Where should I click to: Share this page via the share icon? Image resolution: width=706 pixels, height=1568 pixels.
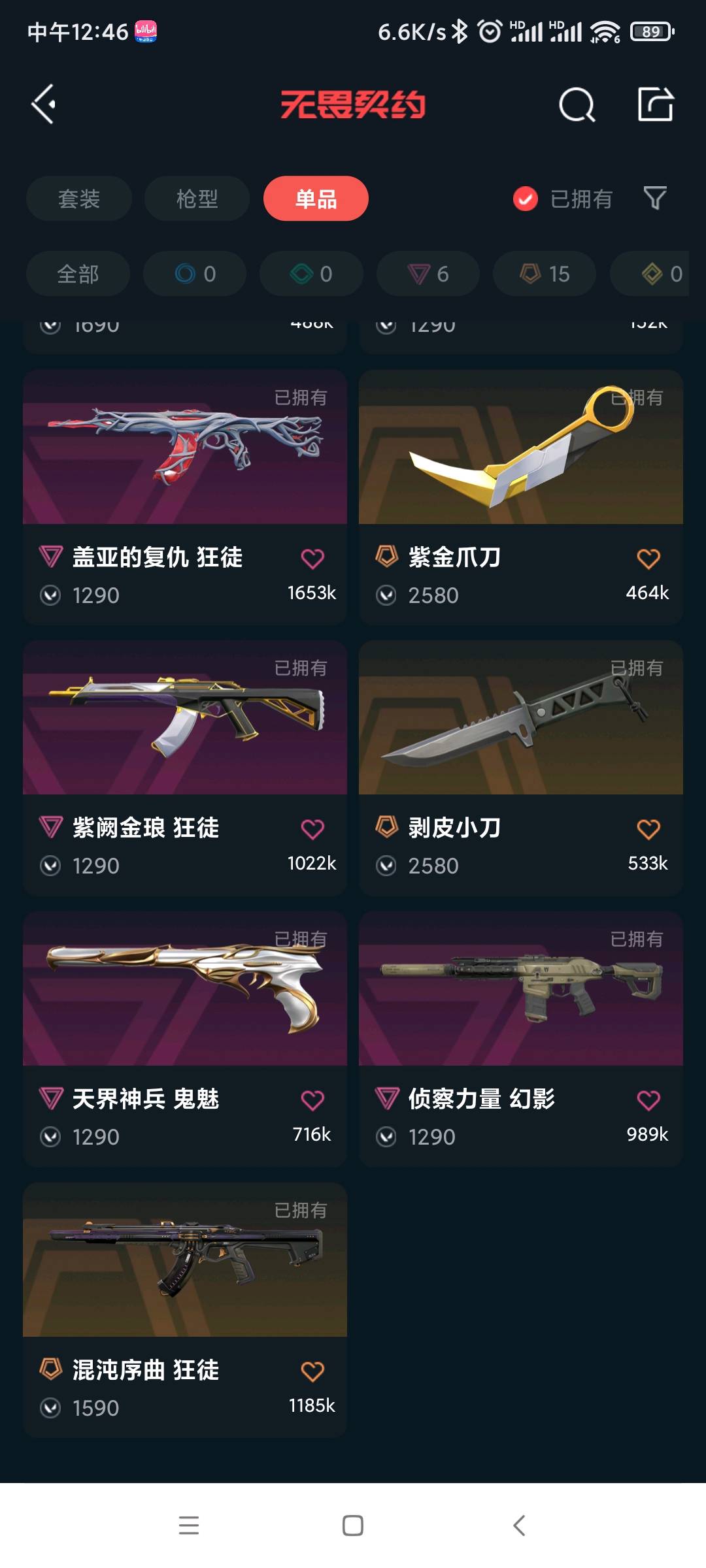point(656,104)
